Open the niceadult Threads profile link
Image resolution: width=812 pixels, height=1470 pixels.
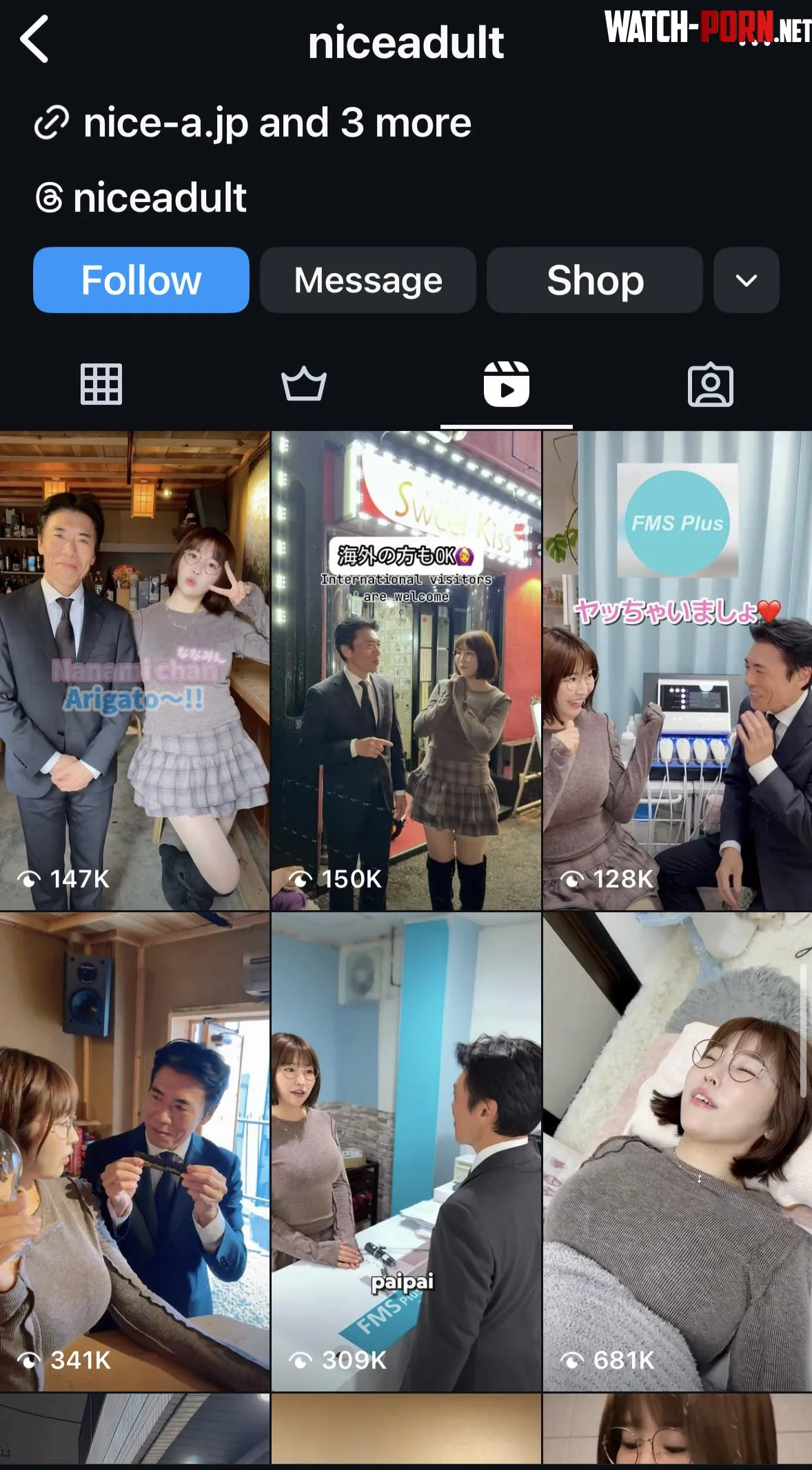[159, 198]
